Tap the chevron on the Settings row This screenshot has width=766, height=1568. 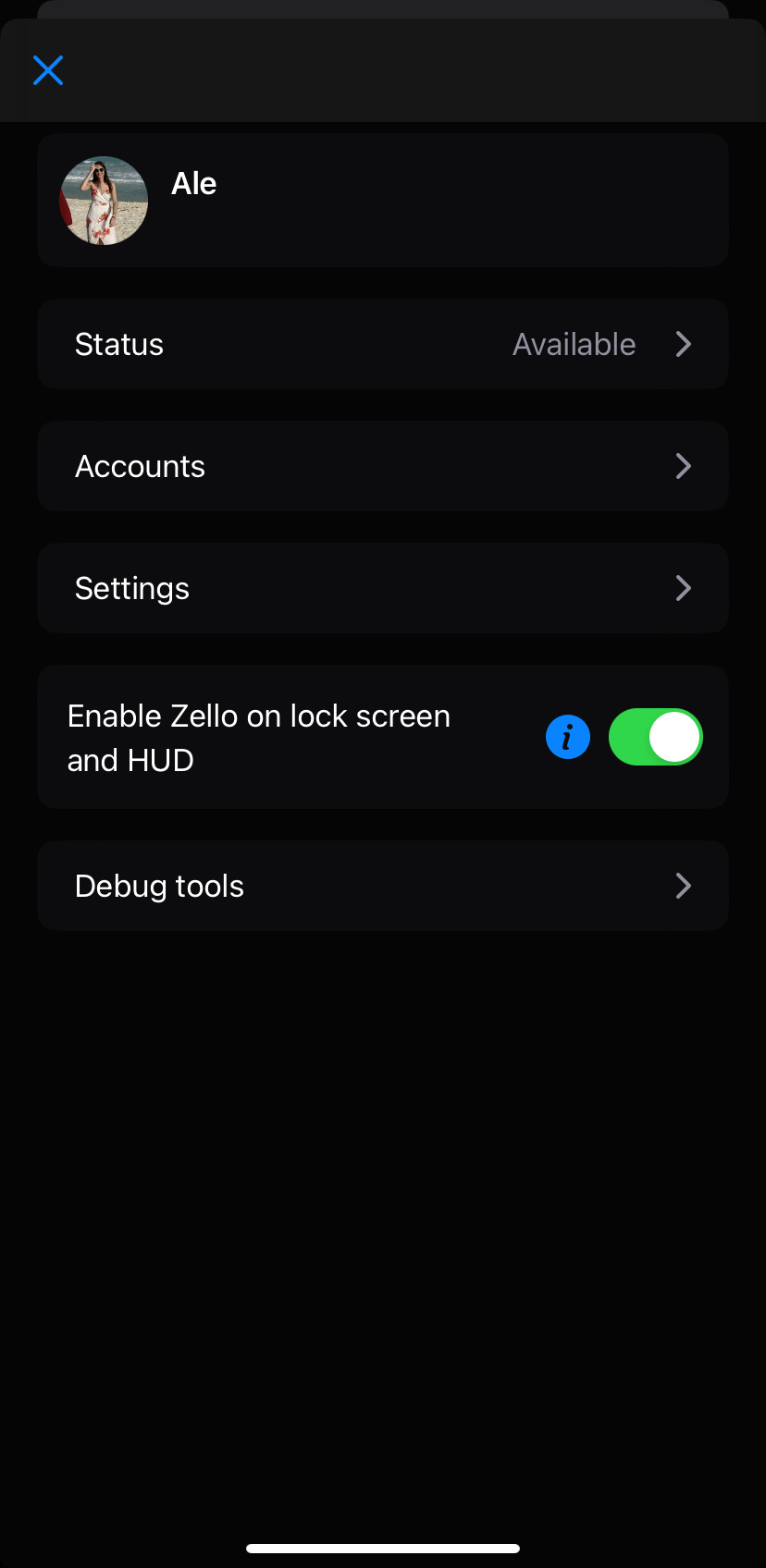click(683, 588)
